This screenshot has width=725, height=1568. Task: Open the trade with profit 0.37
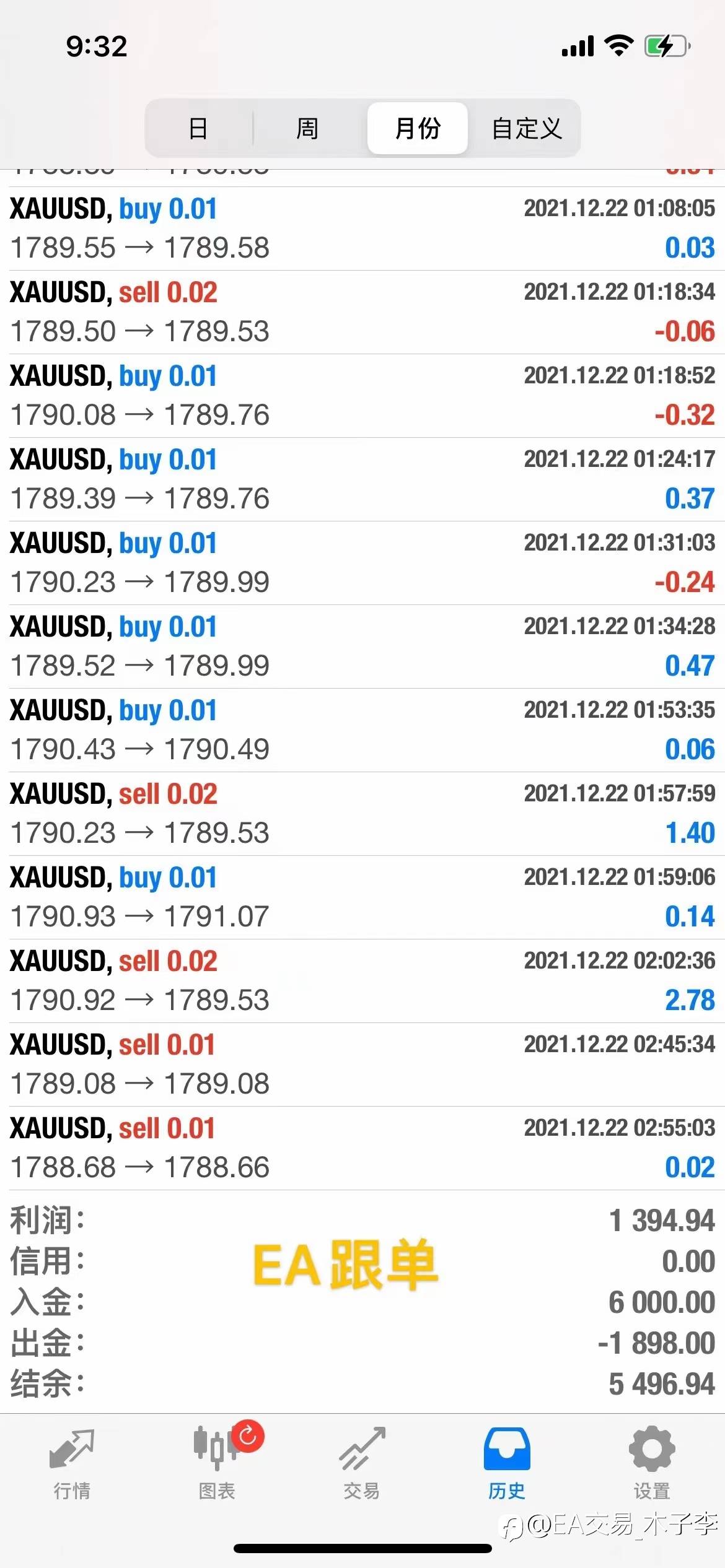click(362, 479)
